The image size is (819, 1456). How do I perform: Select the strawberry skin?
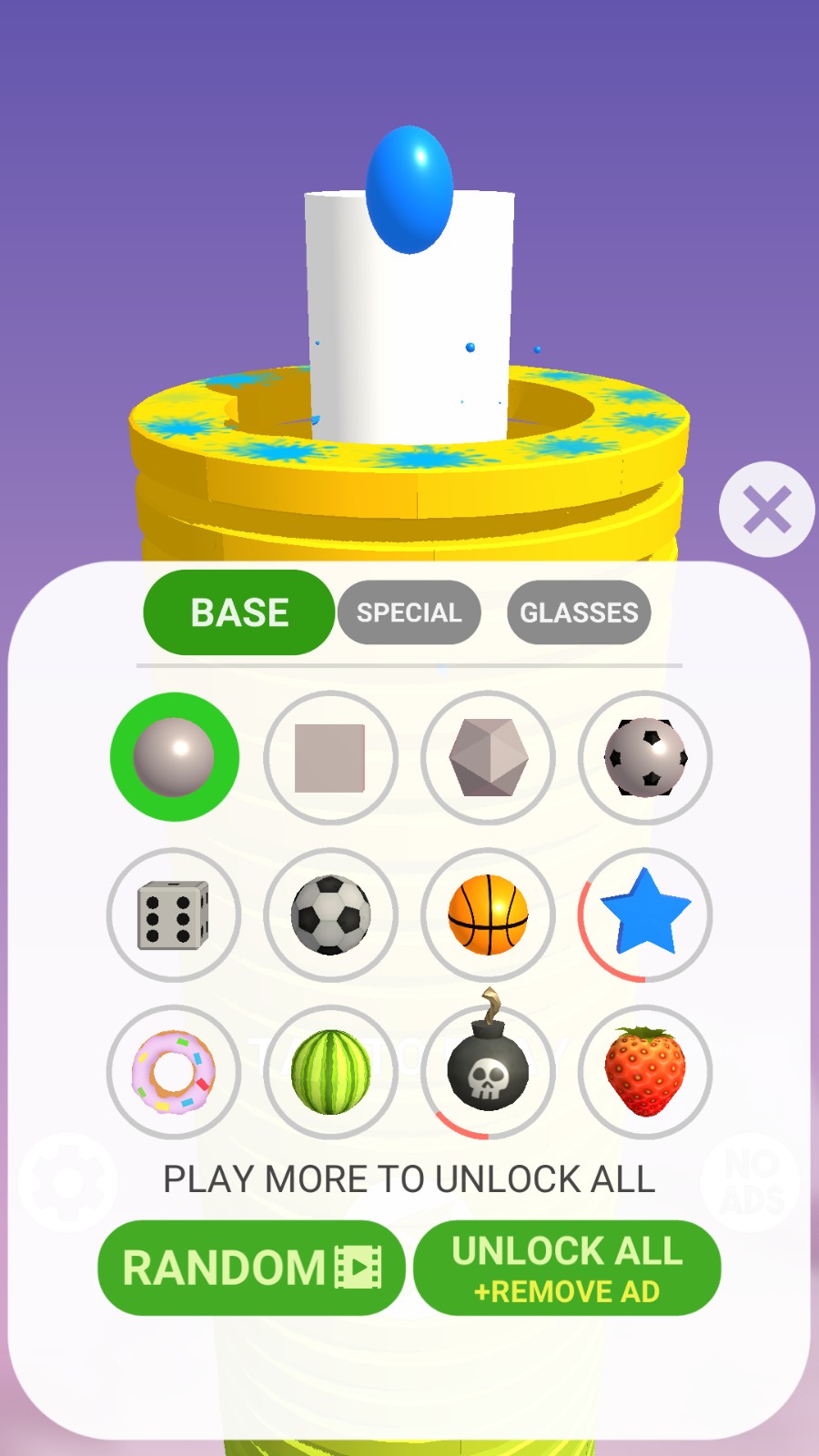pos(645,1072)
